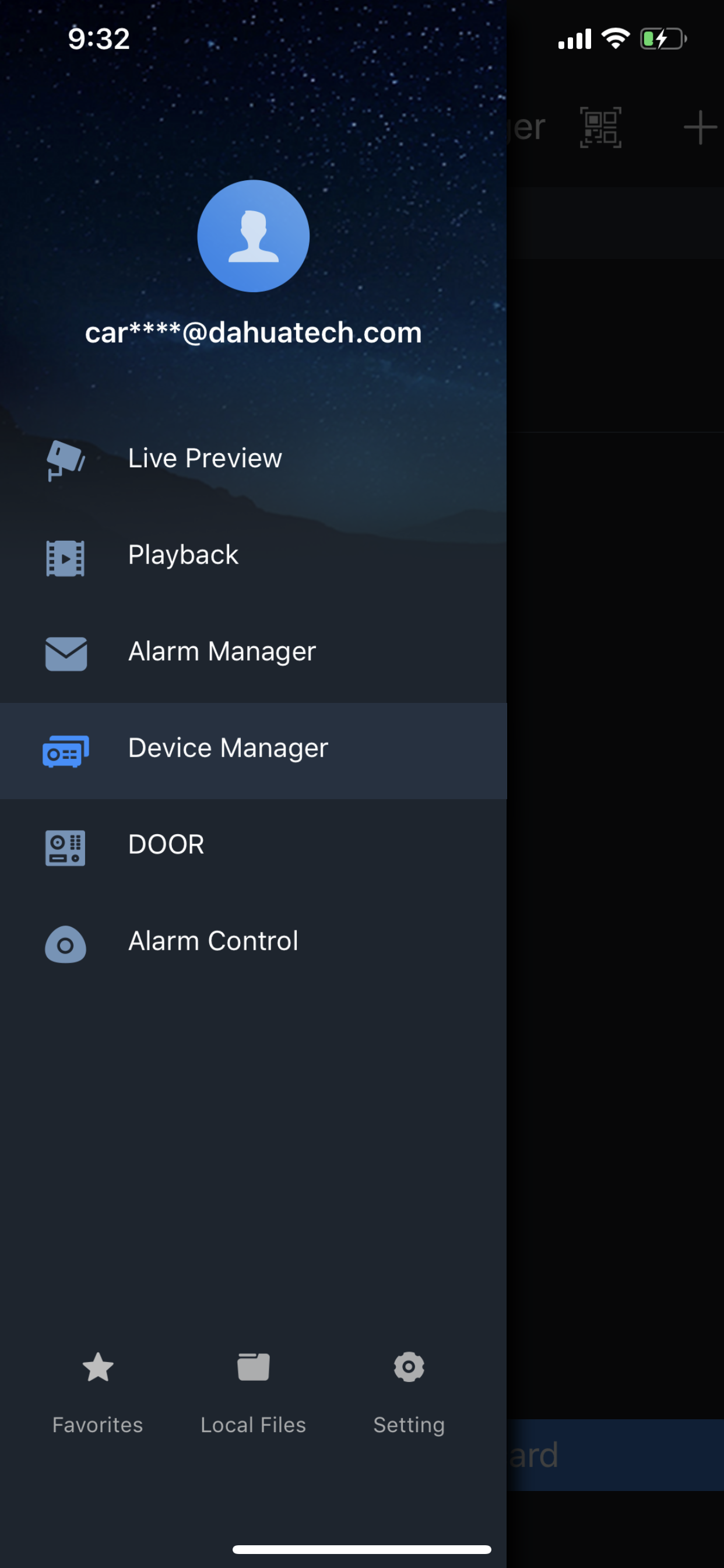The width and height of the screenshot is (724, 1568).
Task: Open Favorites
Action: 97,1392
